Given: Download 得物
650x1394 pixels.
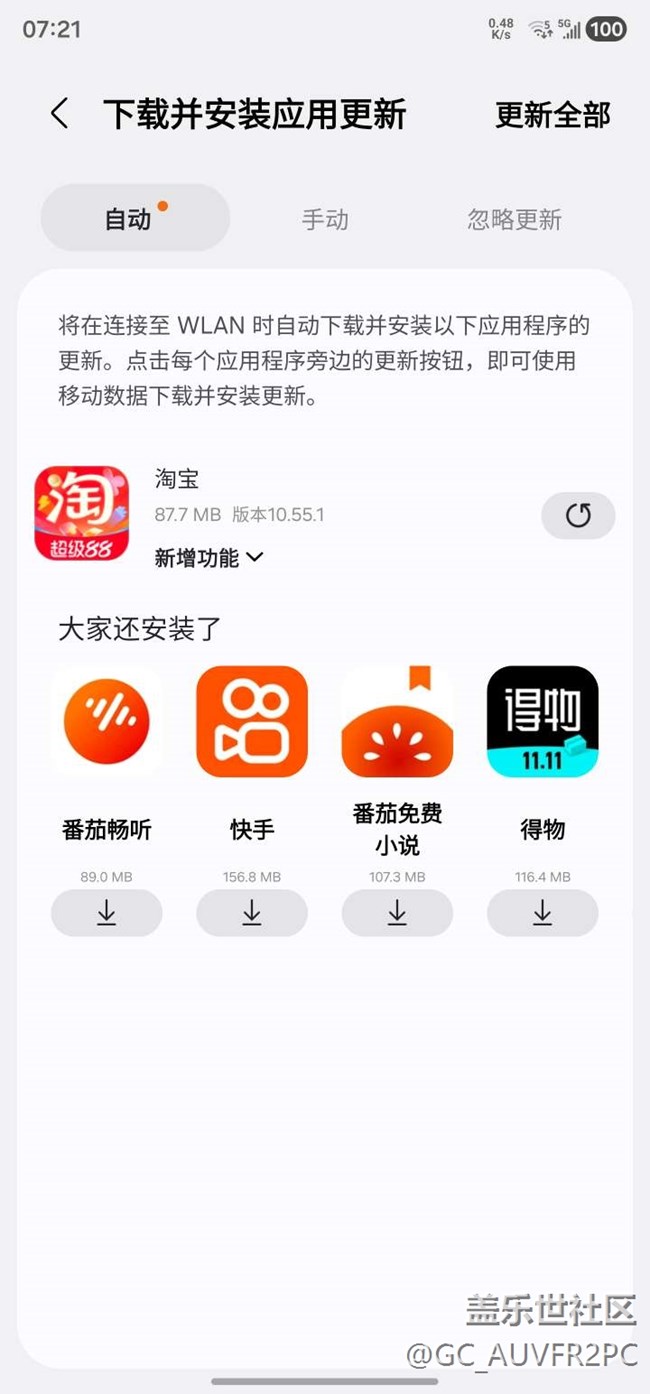Looking at the screenshot, I should tap(542, 913).
